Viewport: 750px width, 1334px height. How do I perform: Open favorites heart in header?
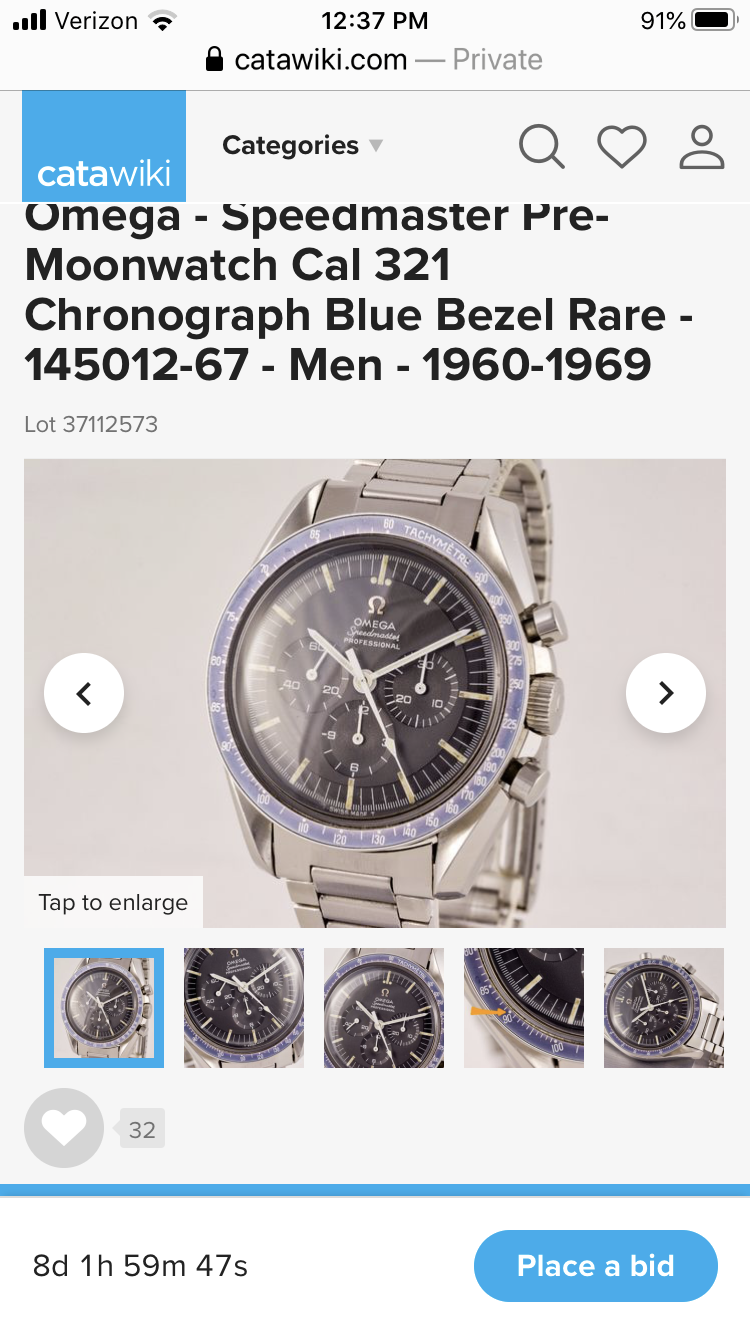622,147
